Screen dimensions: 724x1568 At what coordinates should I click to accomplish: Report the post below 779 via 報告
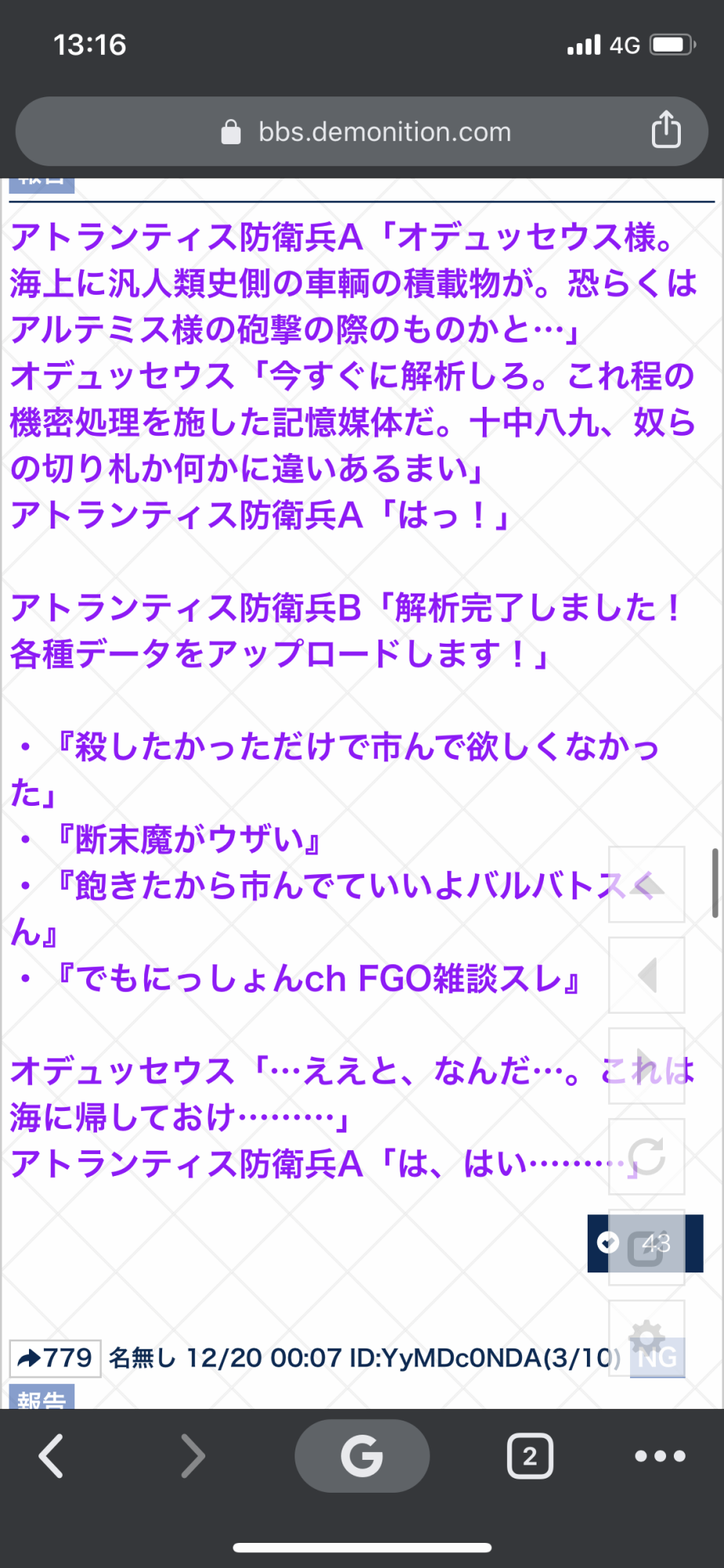pos(42,1397)
